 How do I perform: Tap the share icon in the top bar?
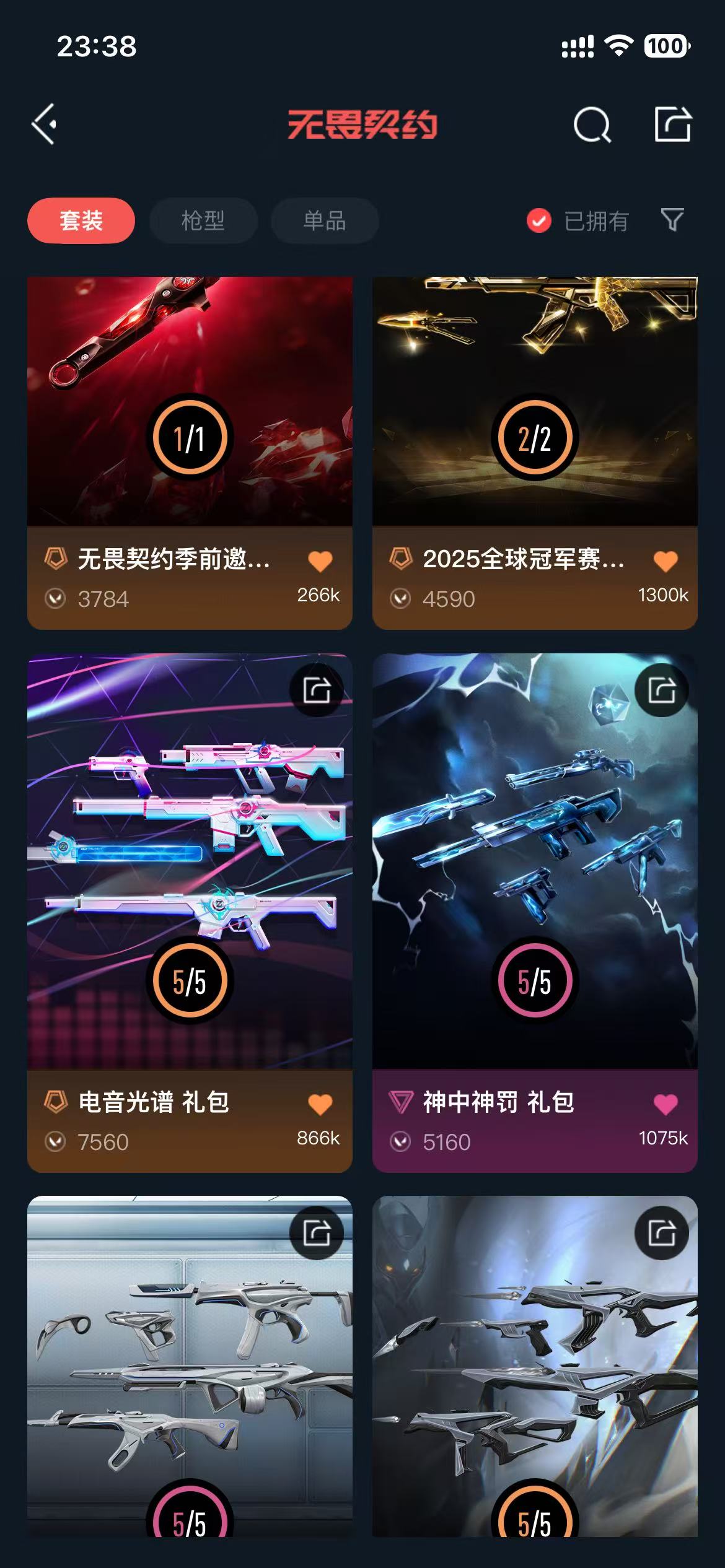point(673,124)
